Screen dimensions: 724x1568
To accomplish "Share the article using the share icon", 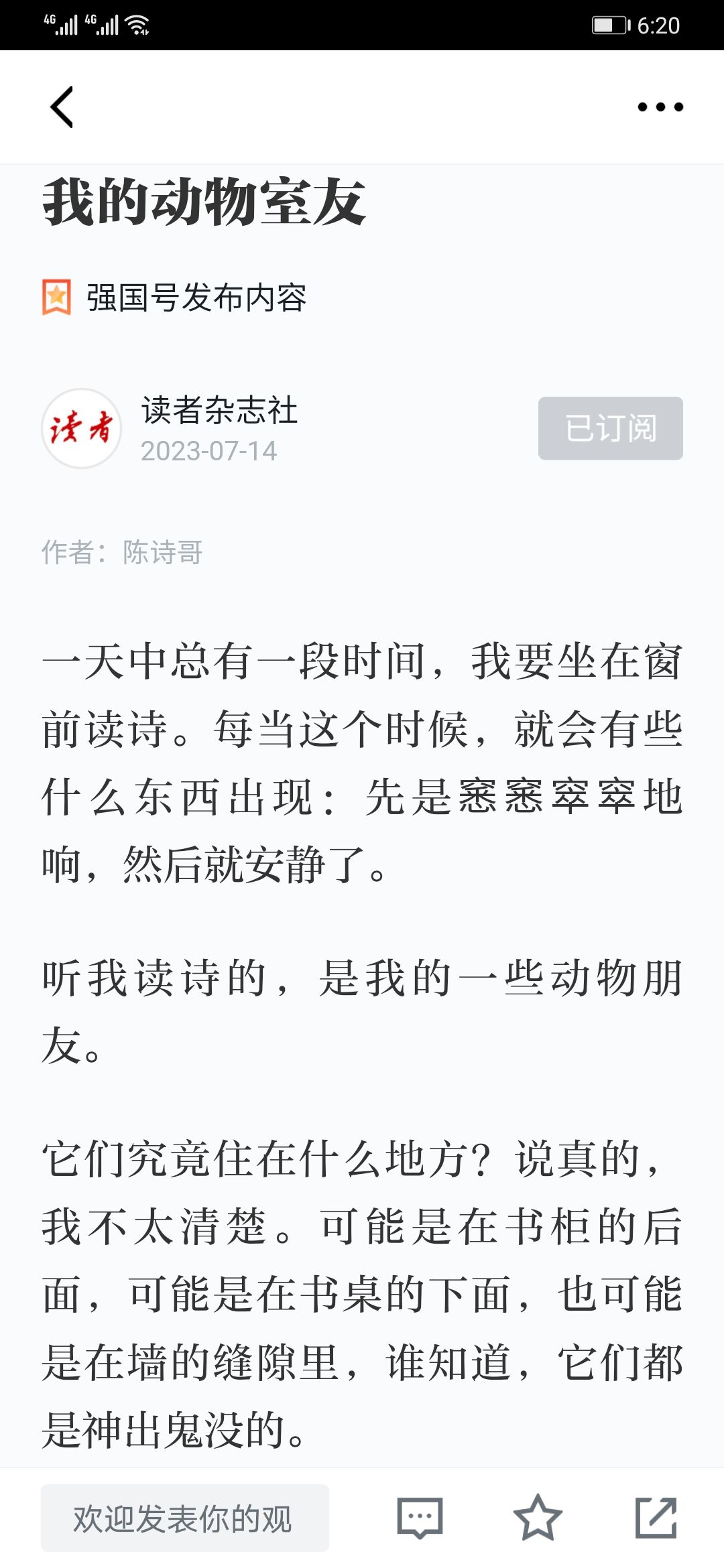I will 656,1518.
